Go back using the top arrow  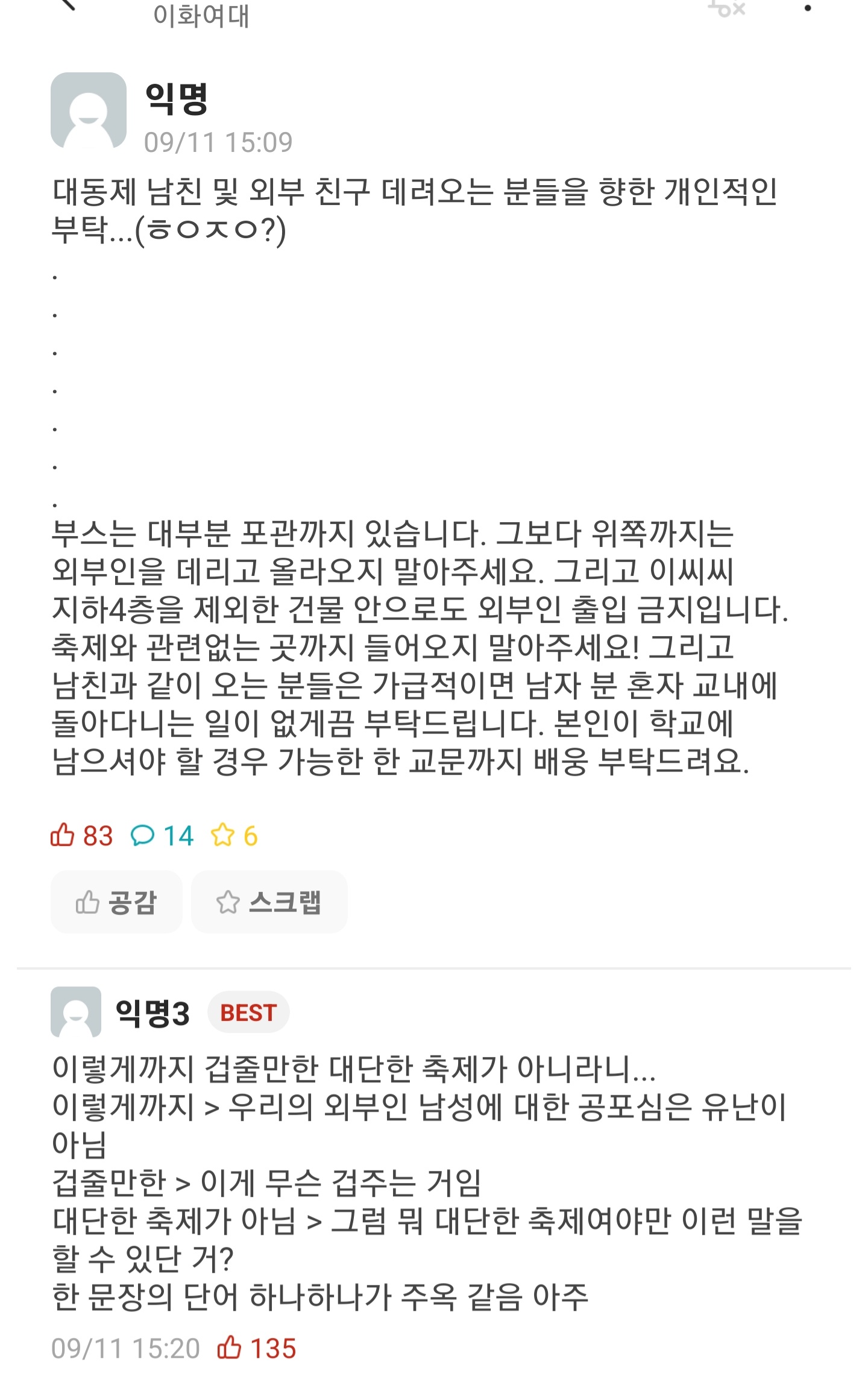pyautogui.click(x=68, y=5)
